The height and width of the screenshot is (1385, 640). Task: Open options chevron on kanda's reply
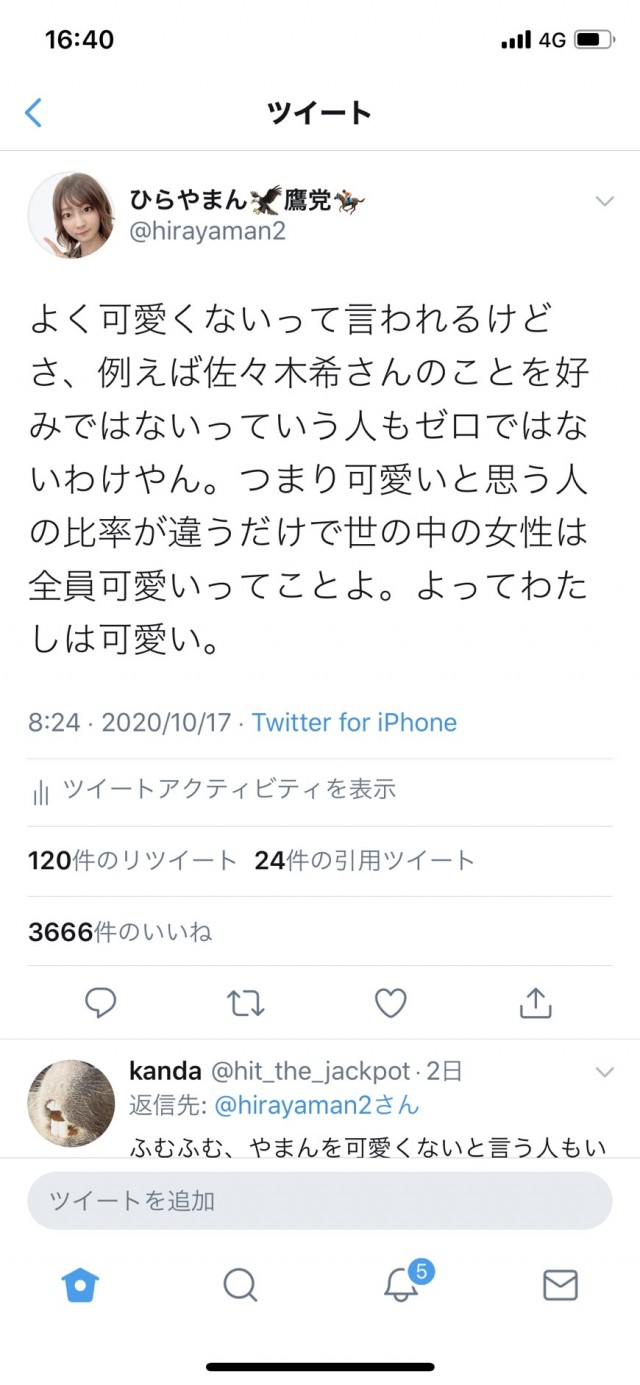[x=604, y=1073]
